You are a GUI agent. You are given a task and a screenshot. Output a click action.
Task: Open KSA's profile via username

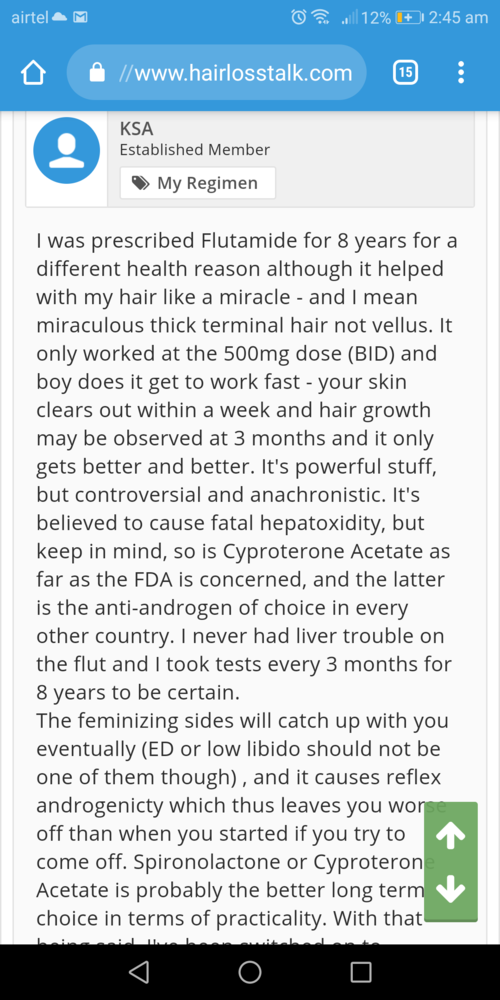pyautogui.click(x=136, y=129)
